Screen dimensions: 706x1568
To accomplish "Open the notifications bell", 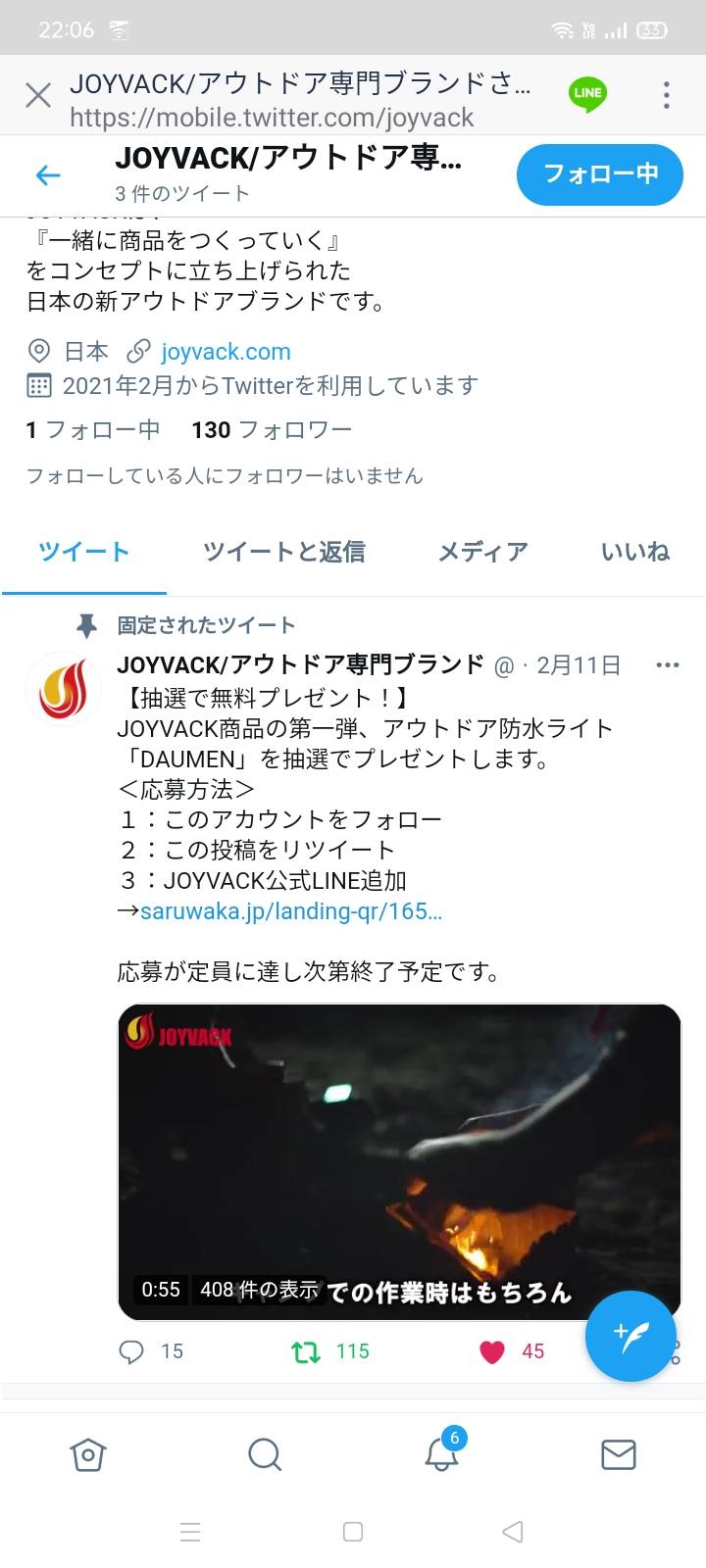I will point(441,1452).
